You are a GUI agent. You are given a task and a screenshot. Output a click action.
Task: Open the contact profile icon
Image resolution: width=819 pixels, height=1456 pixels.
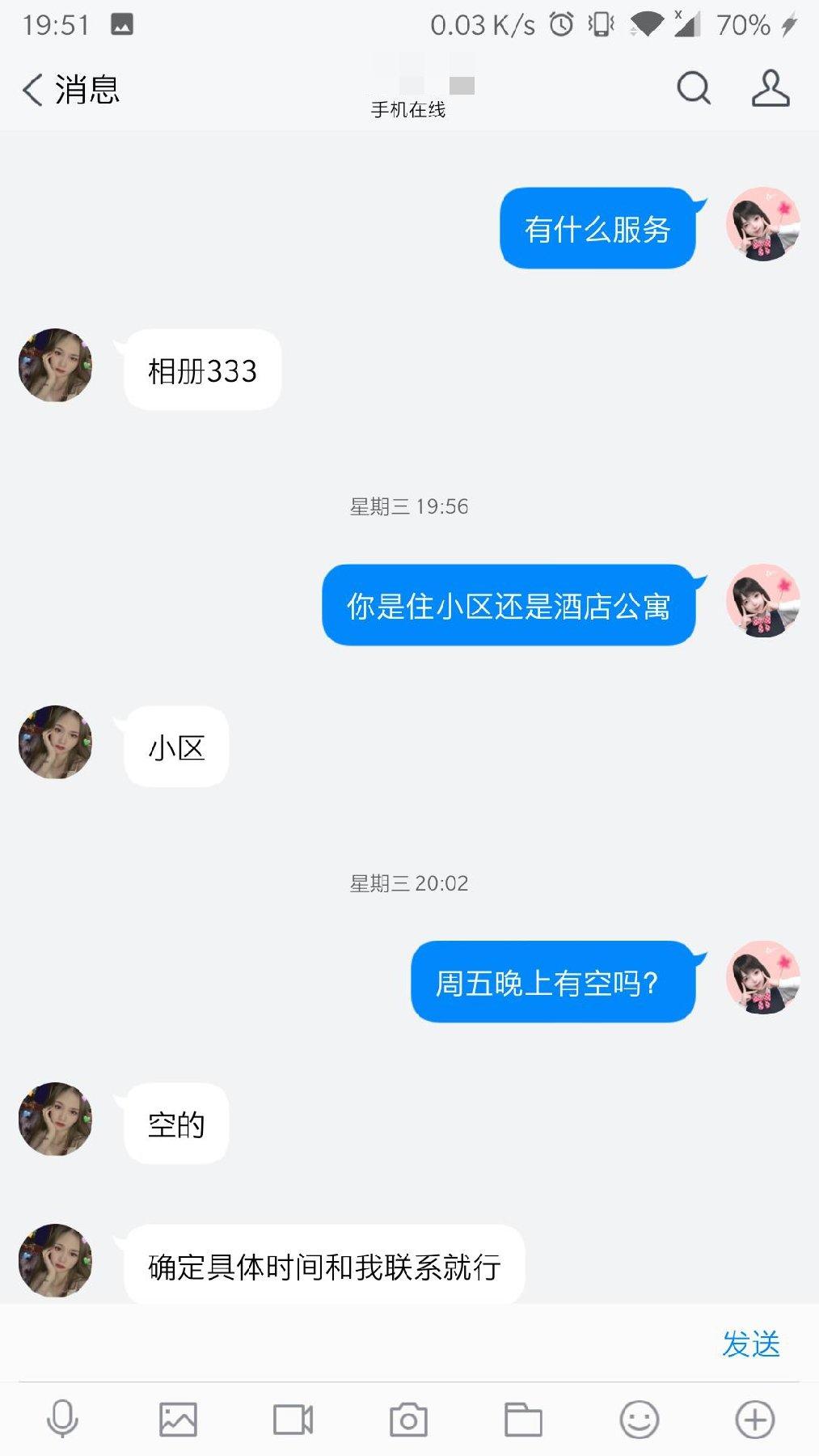770,88
